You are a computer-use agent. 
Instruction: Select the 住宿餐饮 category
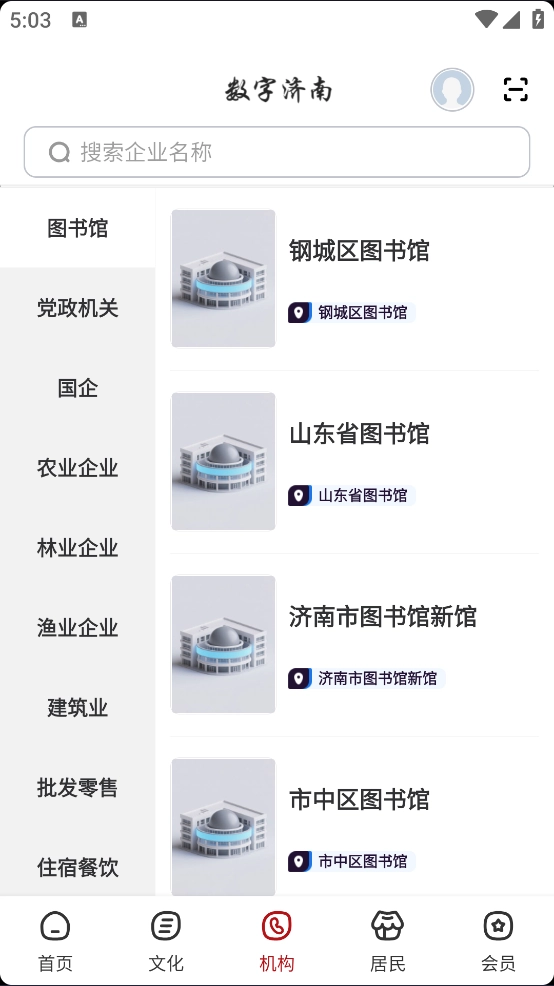tap(77, 867)
